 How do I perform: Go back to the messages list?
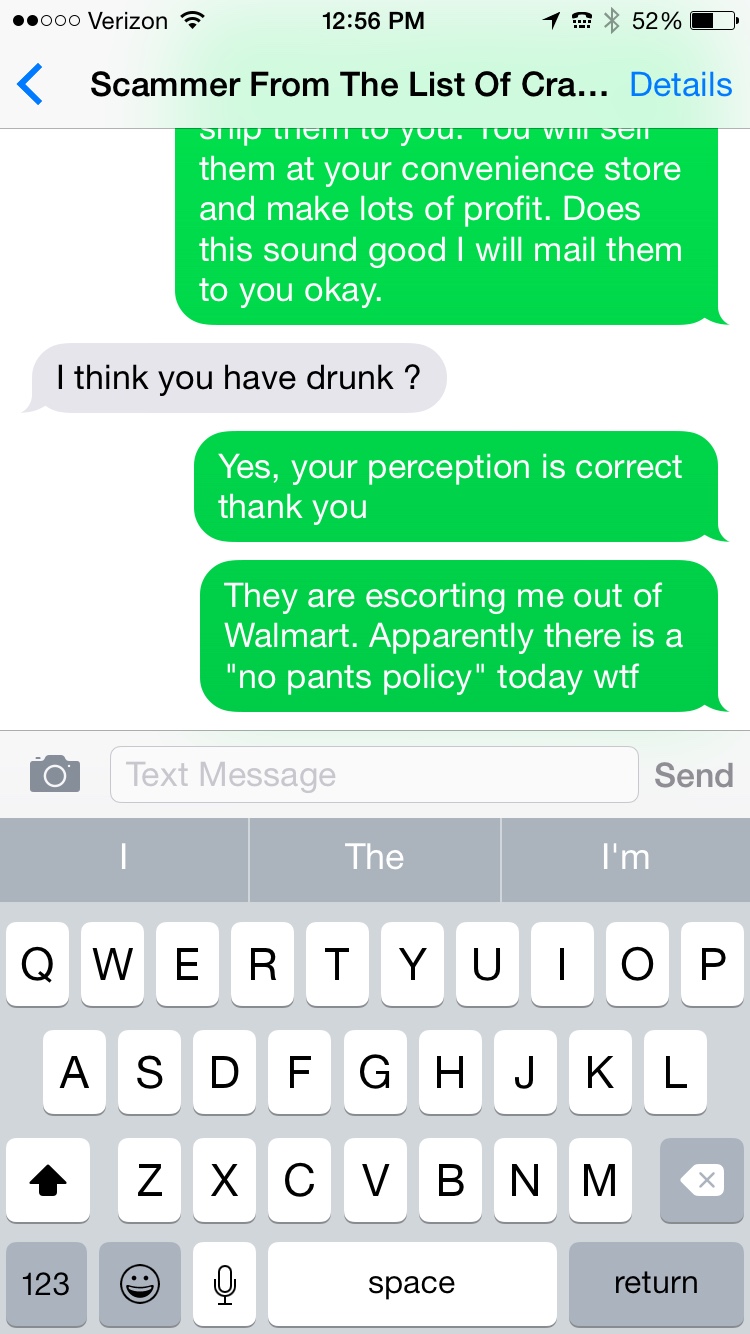click(x=30, y=85)
